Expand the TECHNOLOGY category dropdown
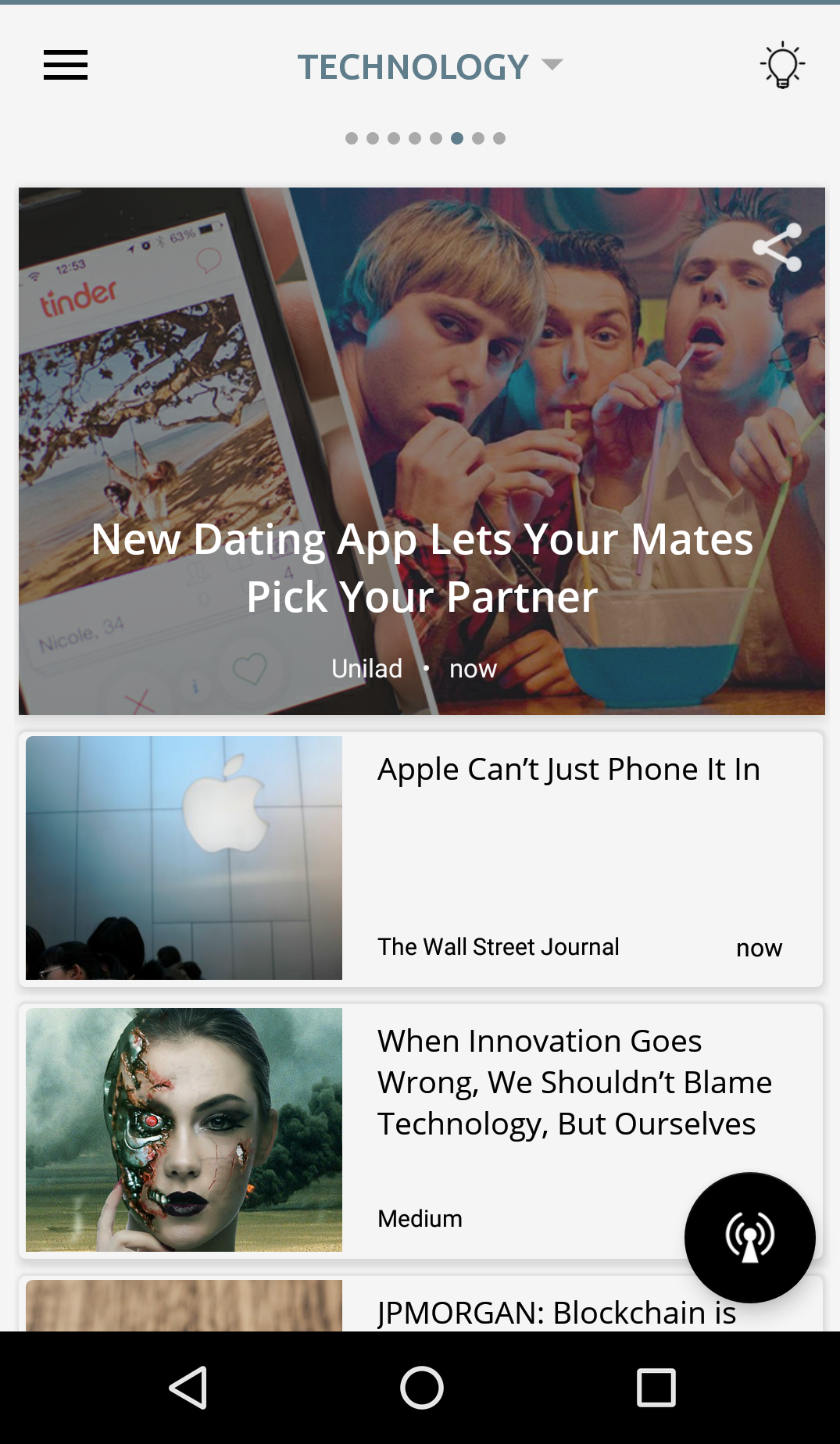The image size is (840, 1444). (x=429, y=66)
